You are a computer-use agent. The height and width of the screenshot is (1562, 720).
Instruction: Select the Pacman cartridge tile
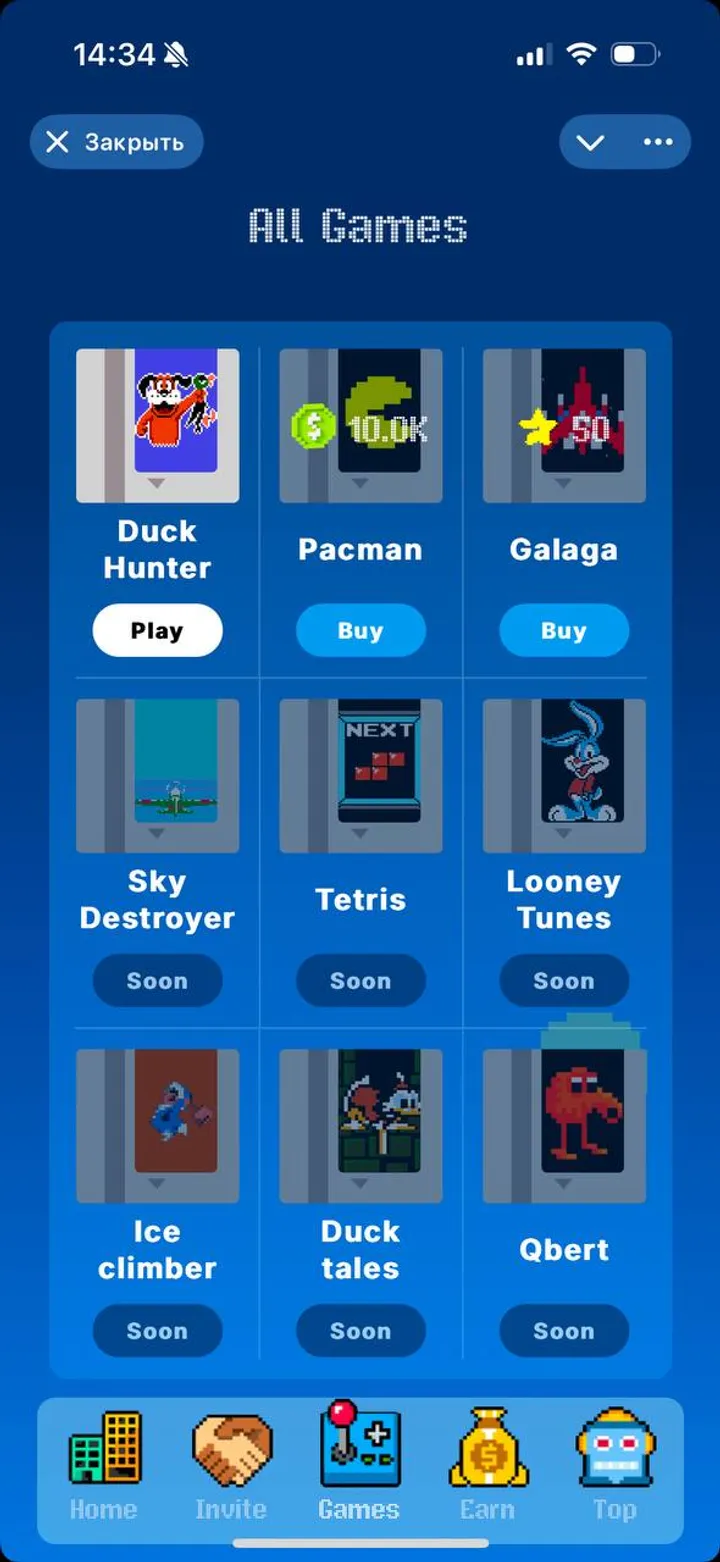(x=360, y=425)
